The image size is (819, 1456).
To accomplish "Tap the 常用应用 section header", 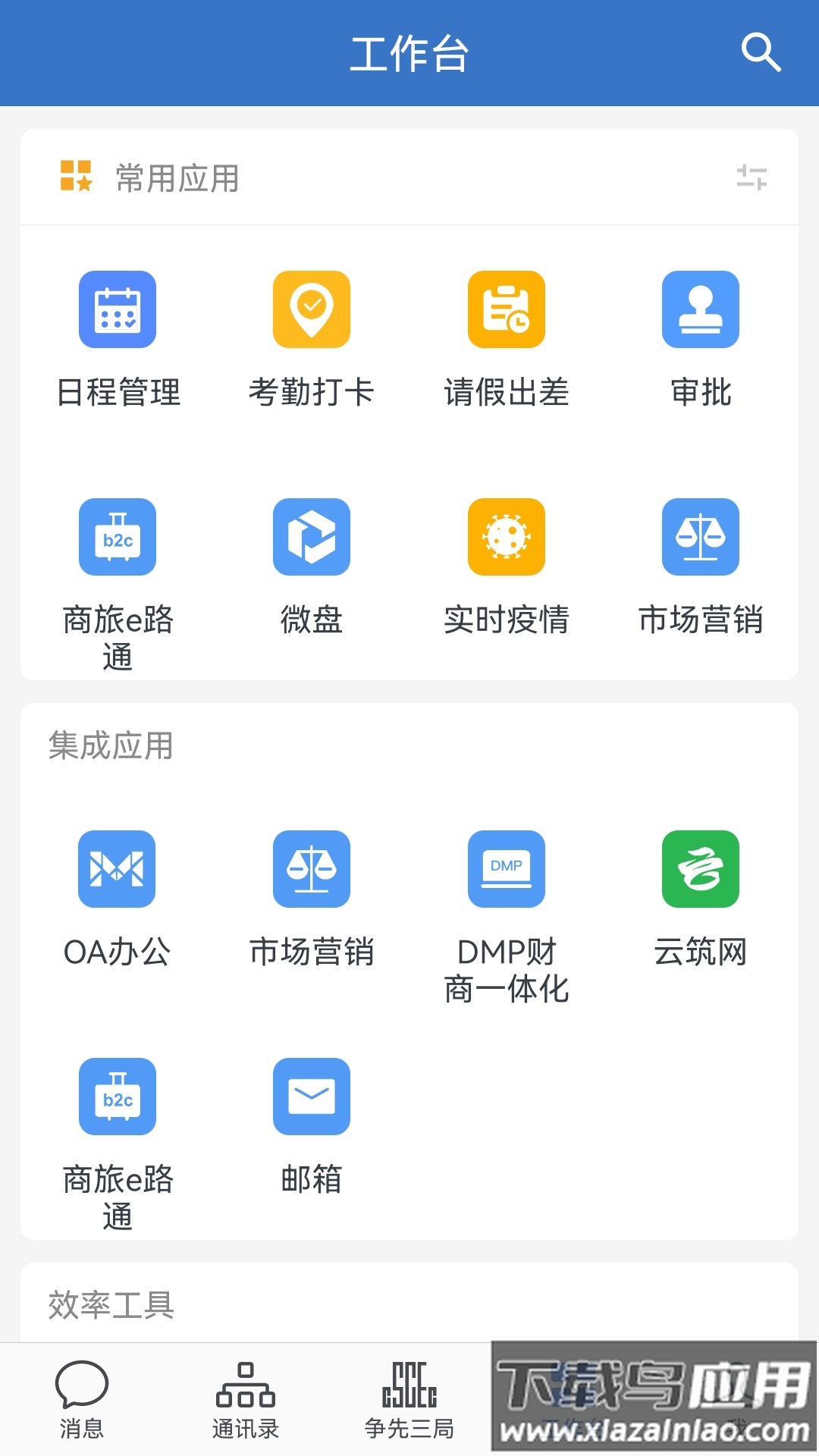I will pyautogui.click(x=175, y=180).
